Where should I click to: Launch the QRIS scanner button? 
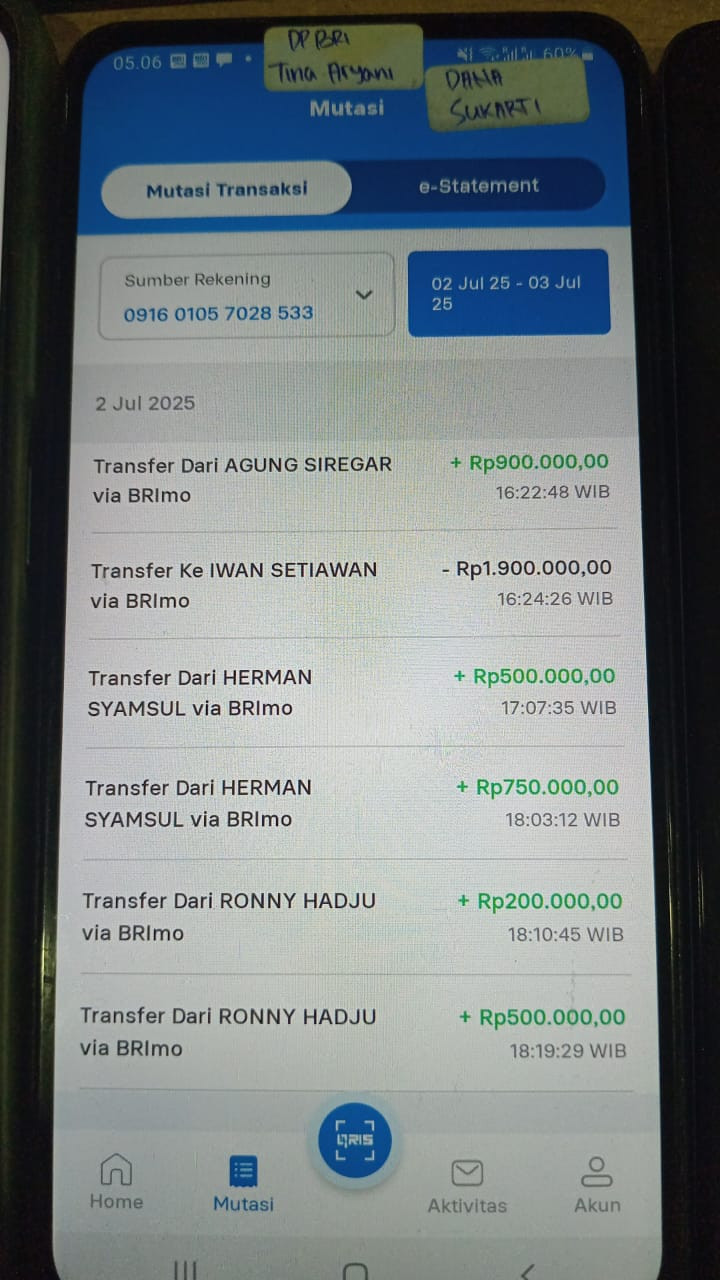point(354,1140)
